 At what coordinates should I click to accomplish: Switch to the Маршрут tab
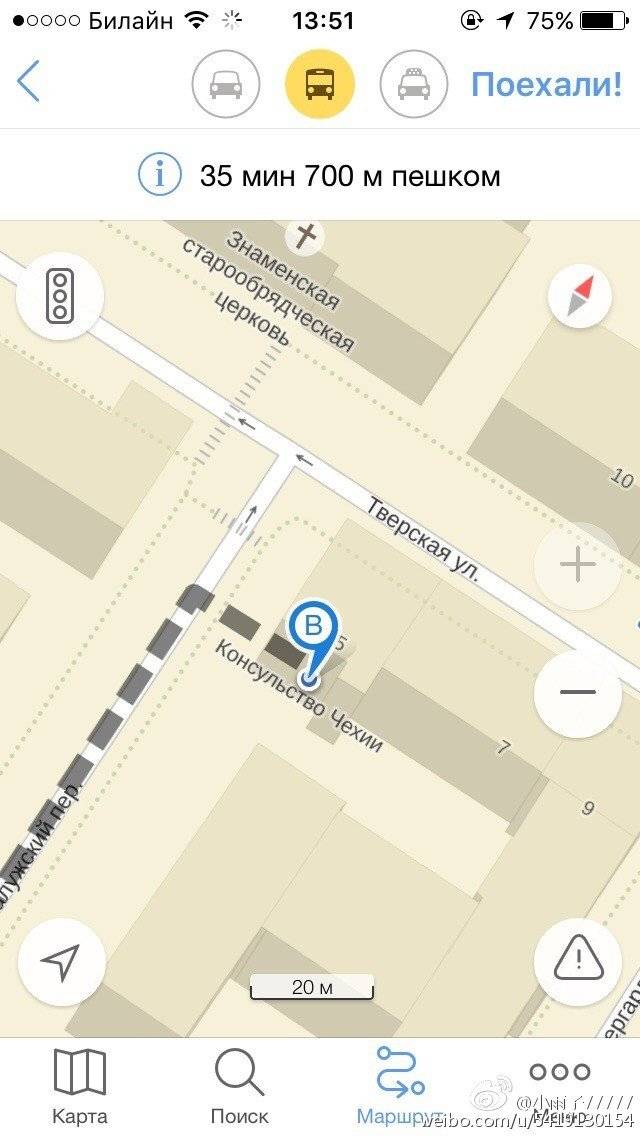coord(400,1086)
